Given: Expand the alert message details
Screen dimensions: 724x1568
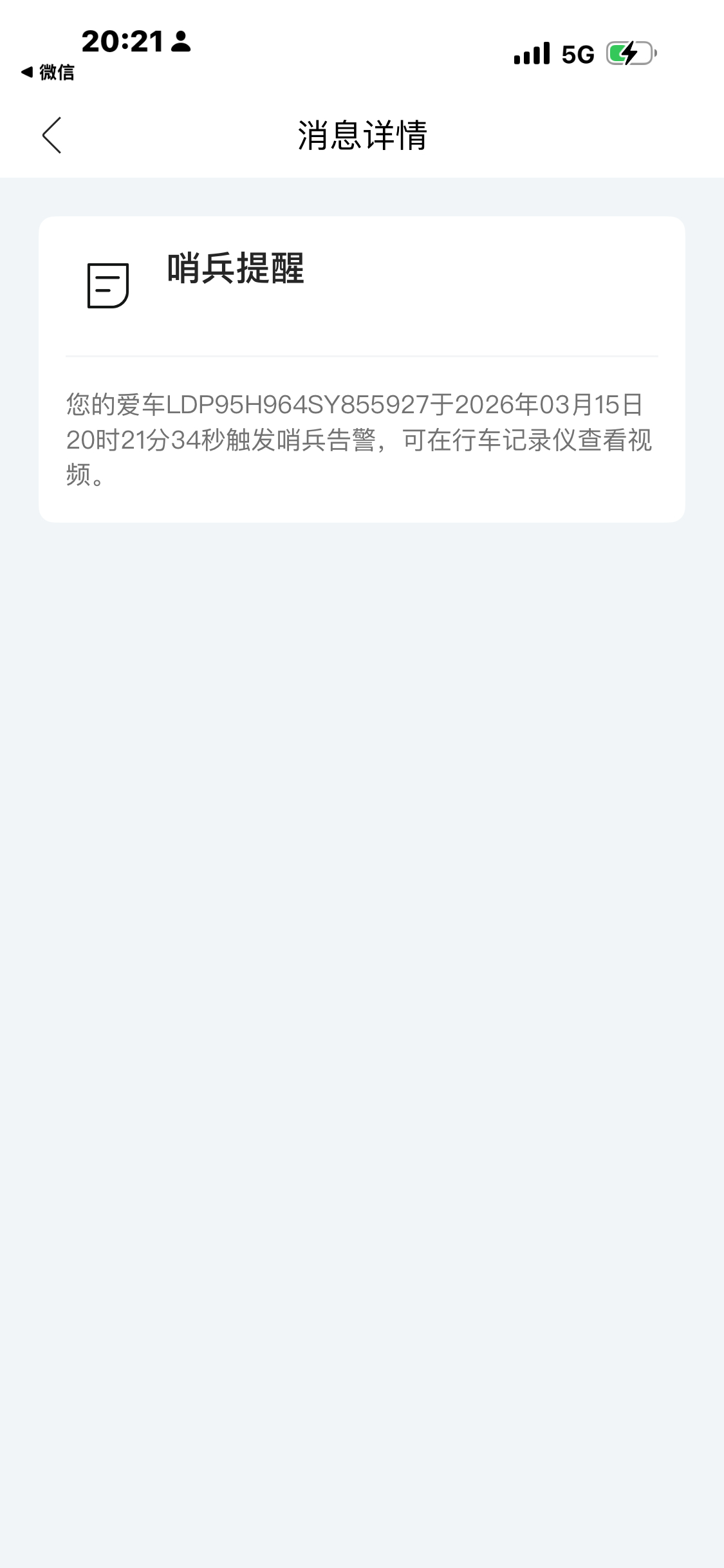Looking at the screenshot, I should pos(362,438).
